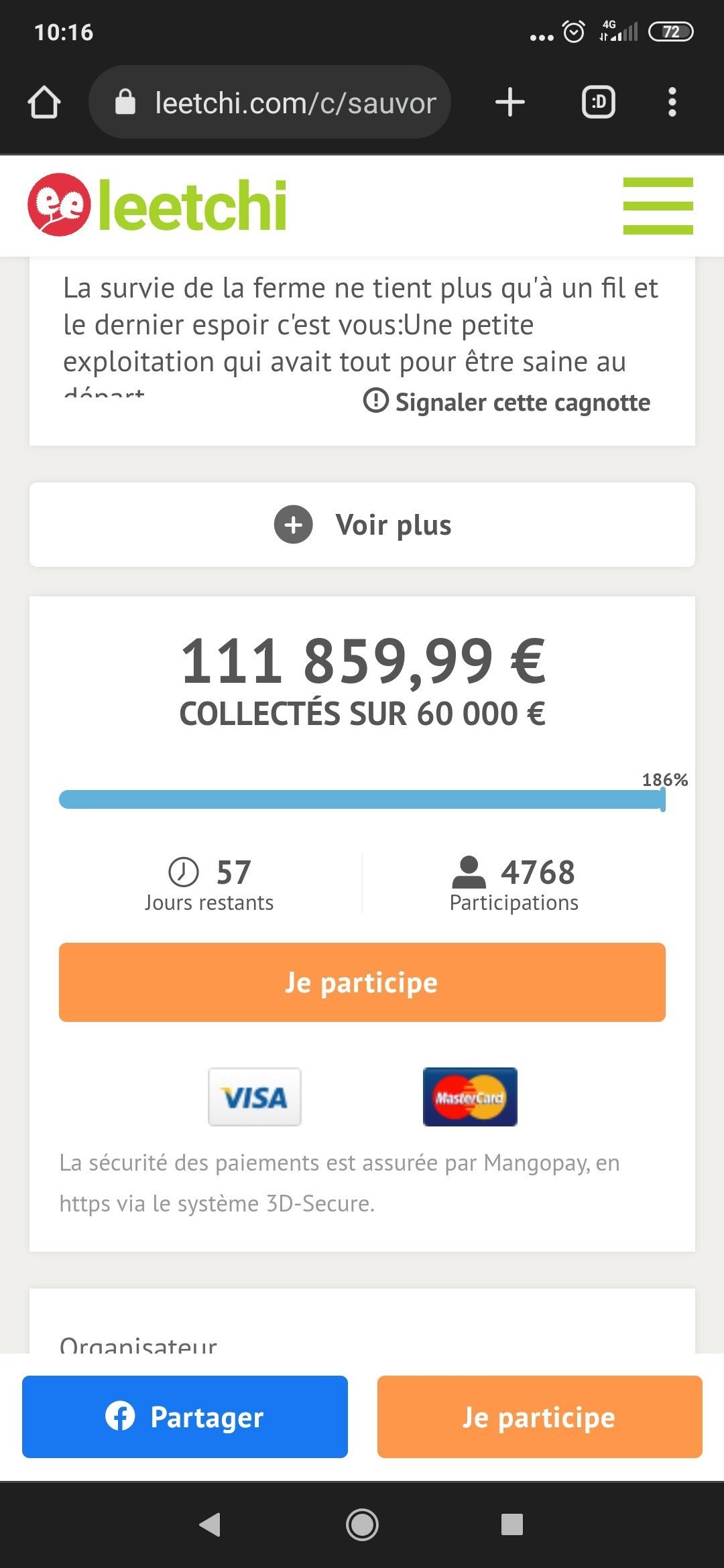Report this fundraiser via Signaler cette cagnotte
Viewport: 724px width, 1568px height.
coord(507,402)
